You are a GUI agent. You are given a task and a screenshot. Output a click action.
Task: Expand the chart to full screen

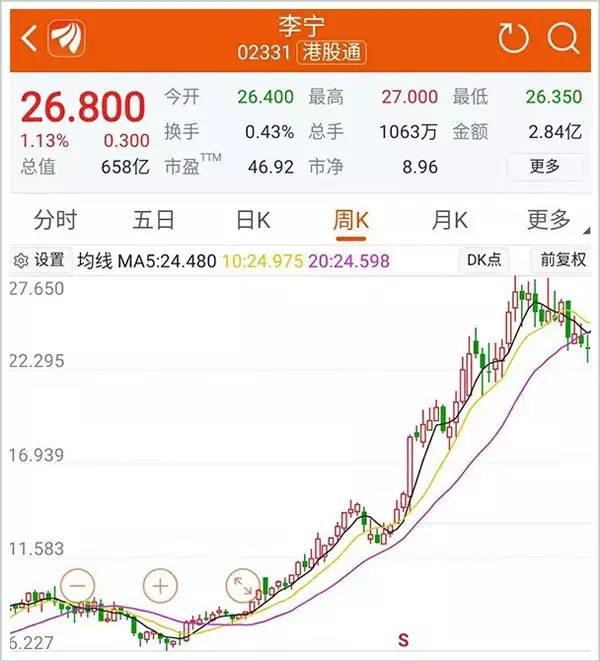(241, 586)
